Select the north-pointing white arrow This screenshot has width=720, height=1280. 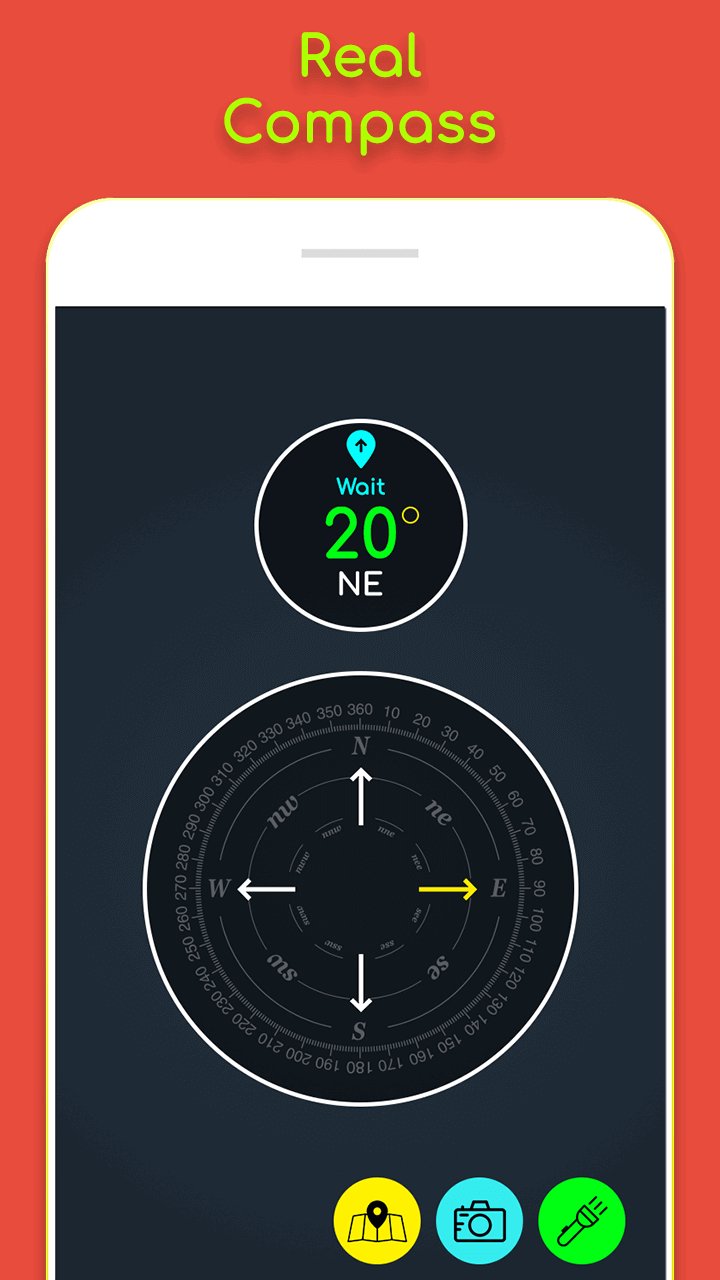[360, 795]
